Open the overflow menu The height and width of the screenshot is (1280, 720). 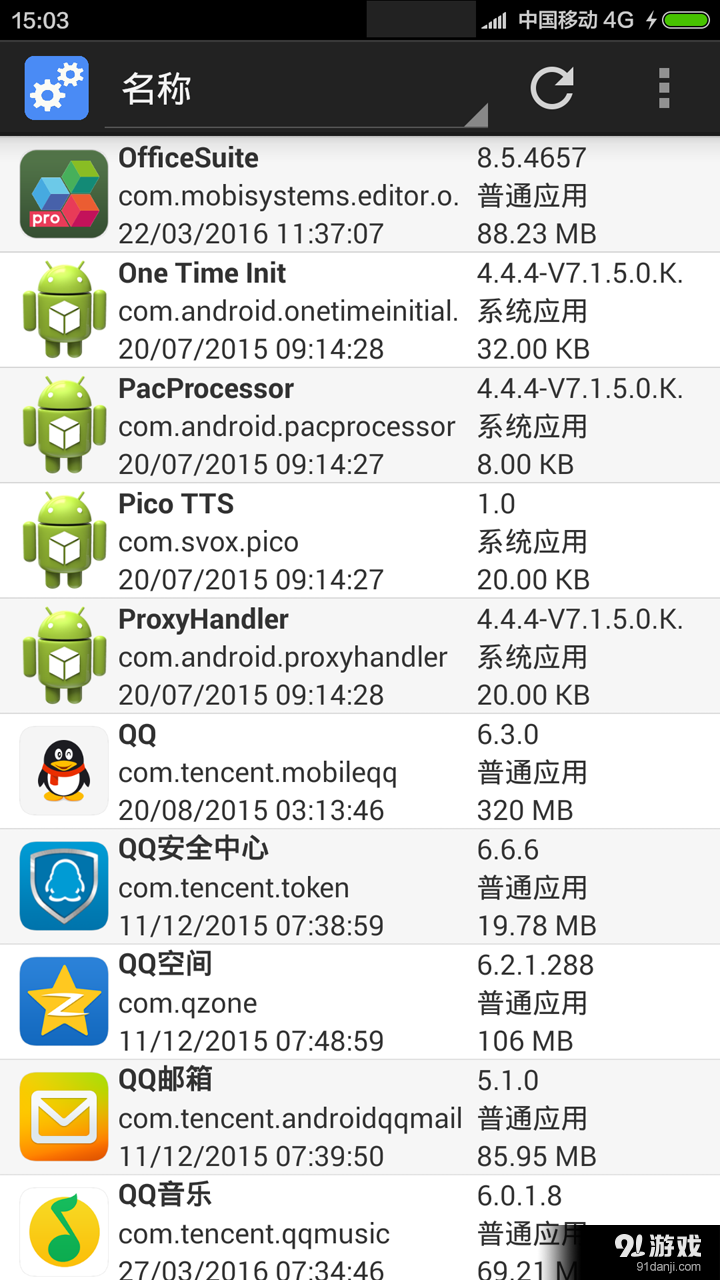(664, 88)
